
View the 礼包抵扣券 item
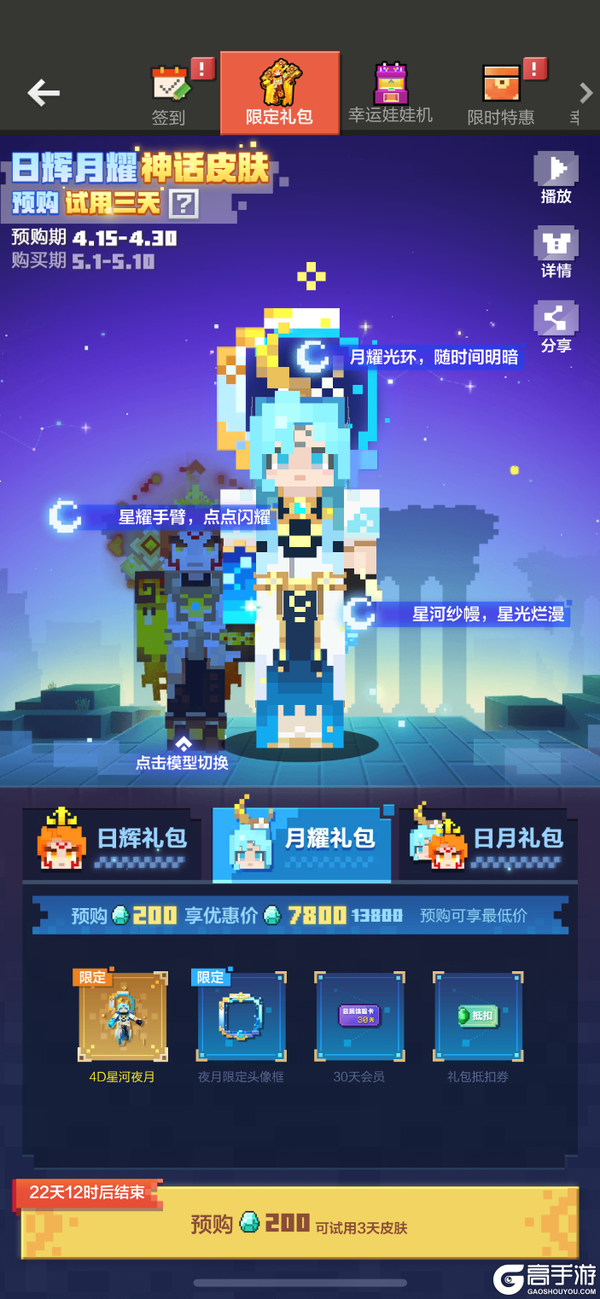coord(477,1017)
